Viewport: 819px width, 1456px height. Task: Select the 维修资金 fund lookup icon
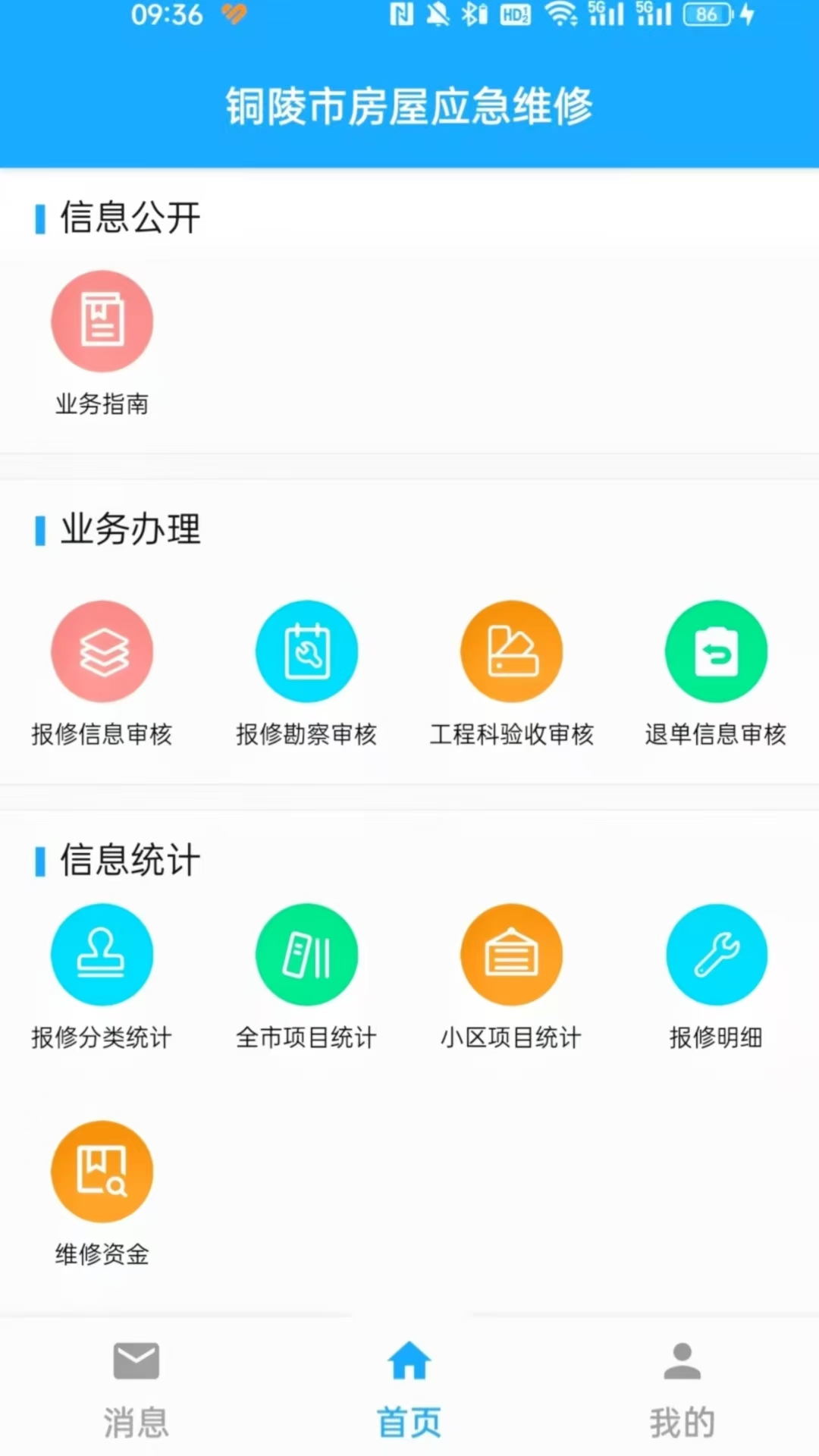(102, 1172)
